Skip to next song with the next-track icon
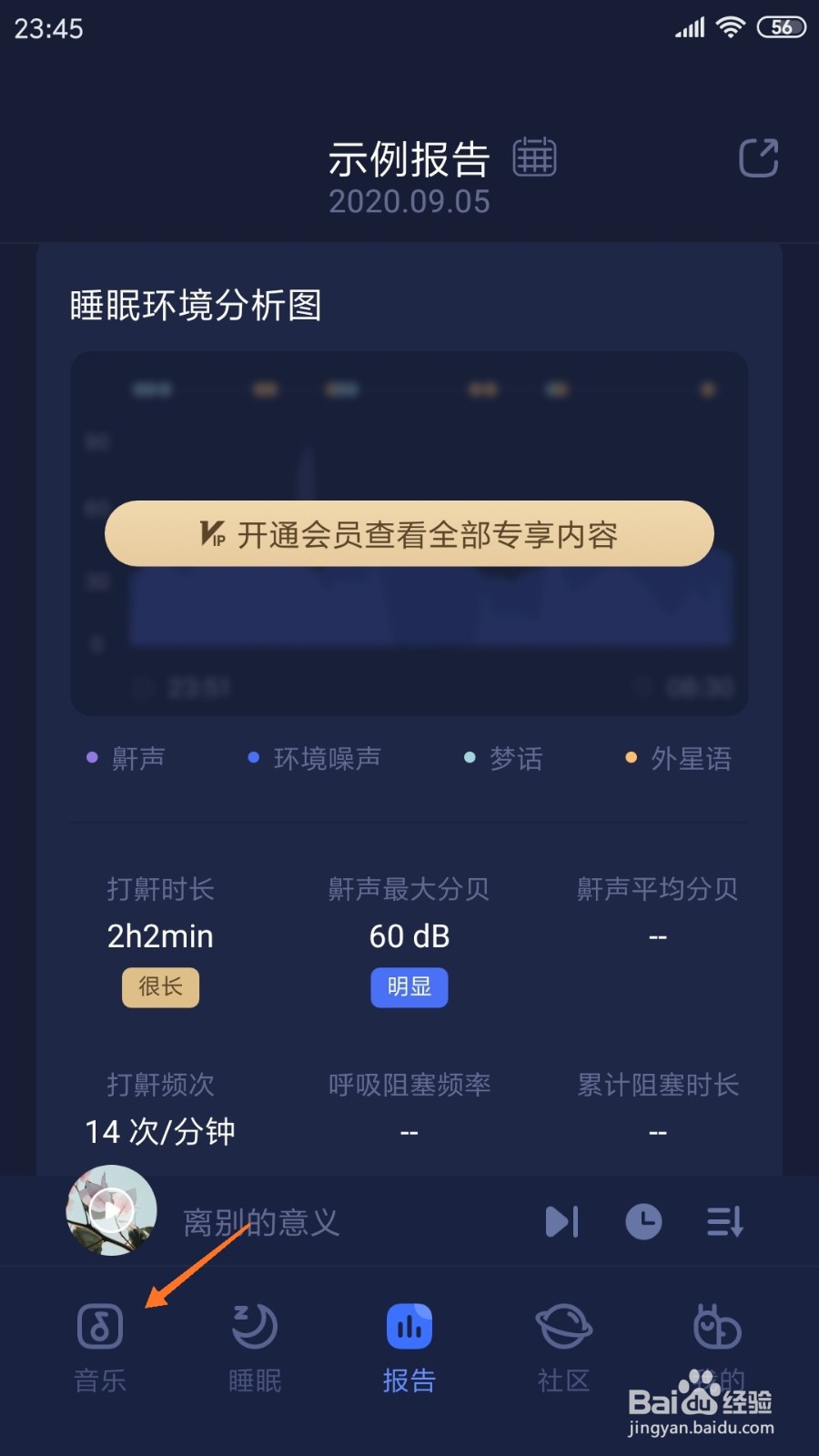819x1456 pixels. coord(562,1221)
